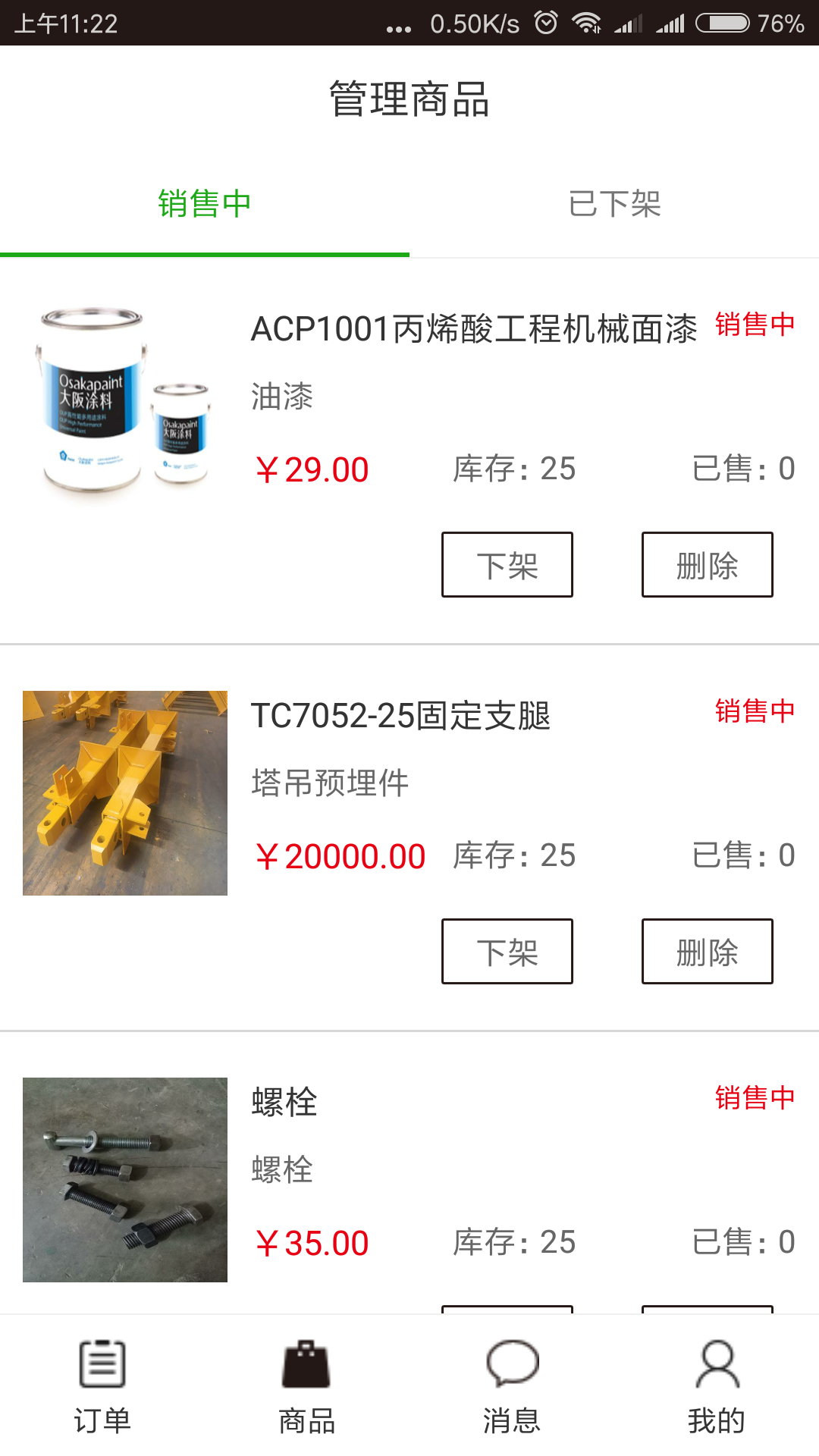
Task: Click 删除 for TC7052-25固定支腿 product
Action: (x=707, y=952)
